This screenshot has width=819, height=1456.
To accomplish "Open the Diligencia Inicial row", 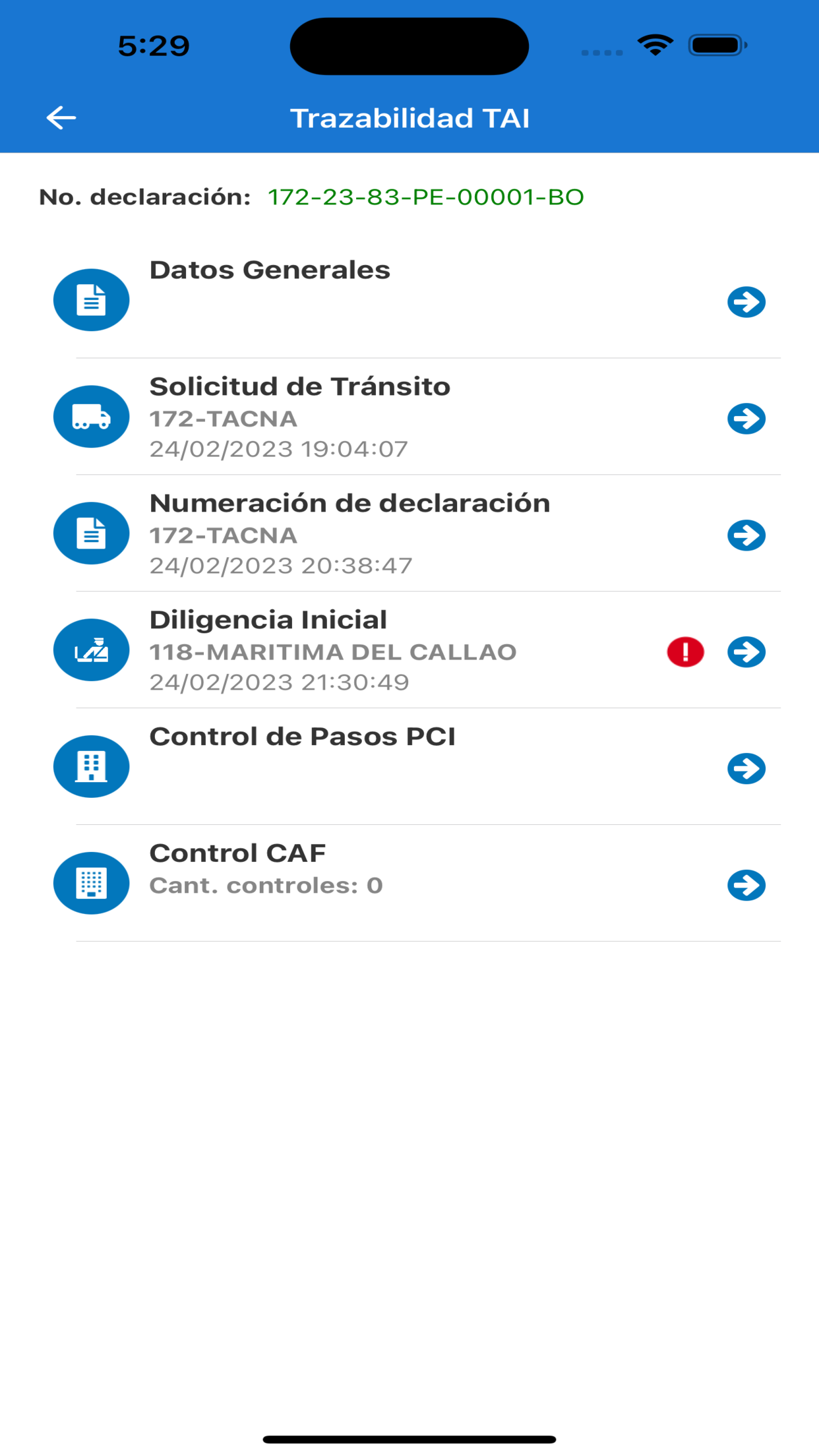I will pyautogui.click(x=409, y=650).
